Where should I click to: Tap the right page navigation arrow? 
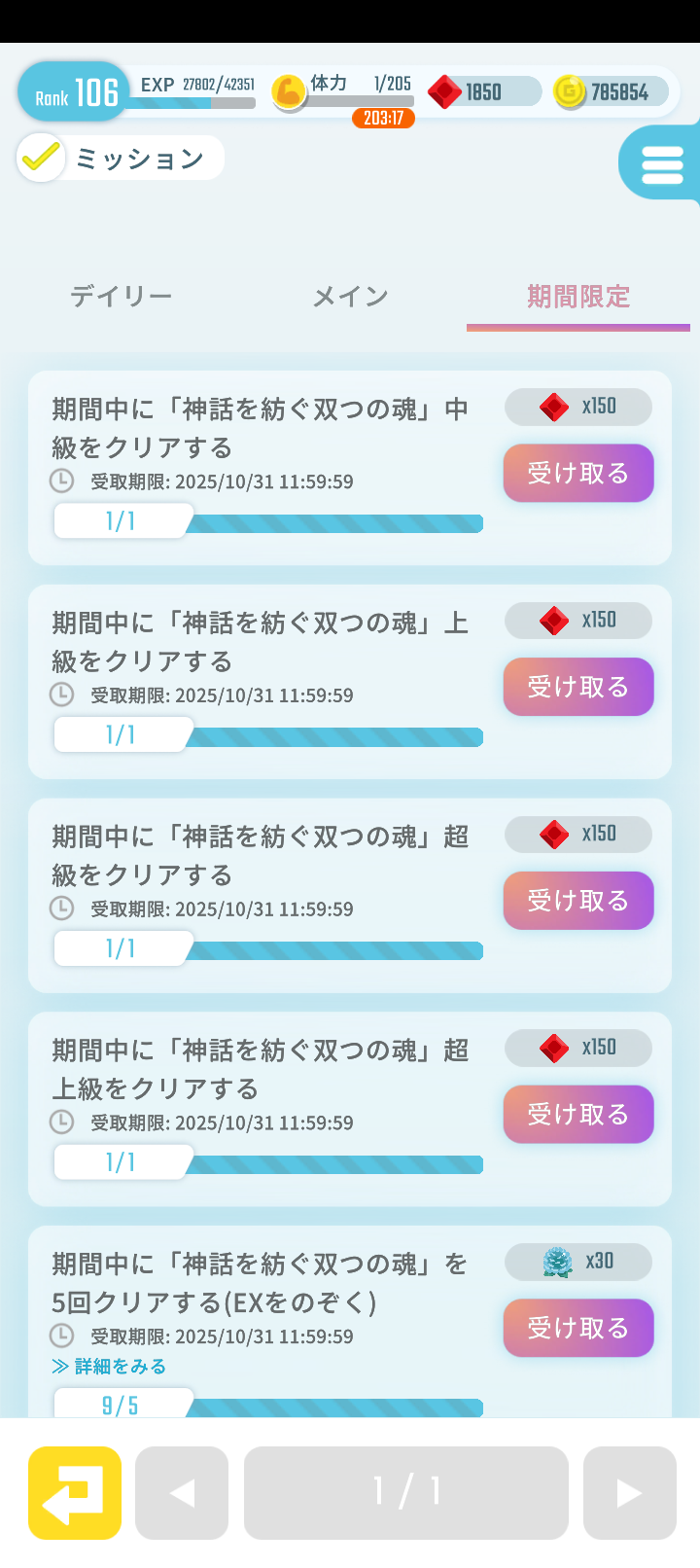[x=630, y=1492]
